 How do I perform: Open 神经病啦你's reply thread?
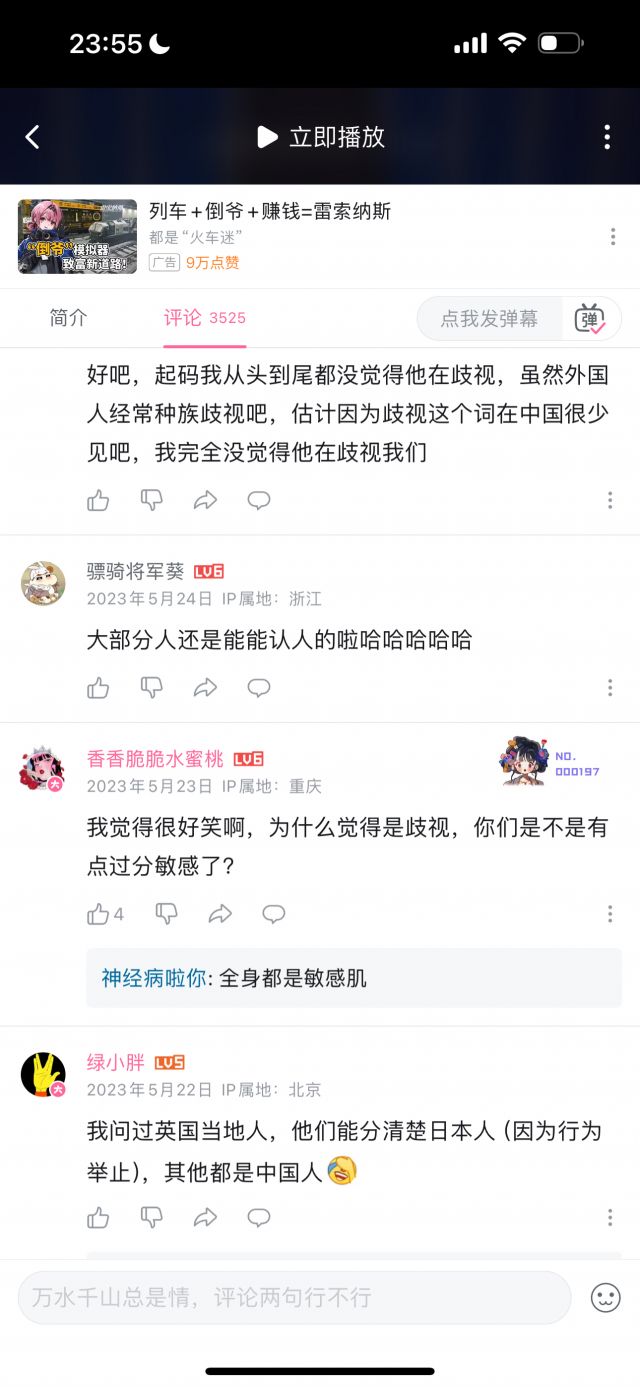[353, 977]
